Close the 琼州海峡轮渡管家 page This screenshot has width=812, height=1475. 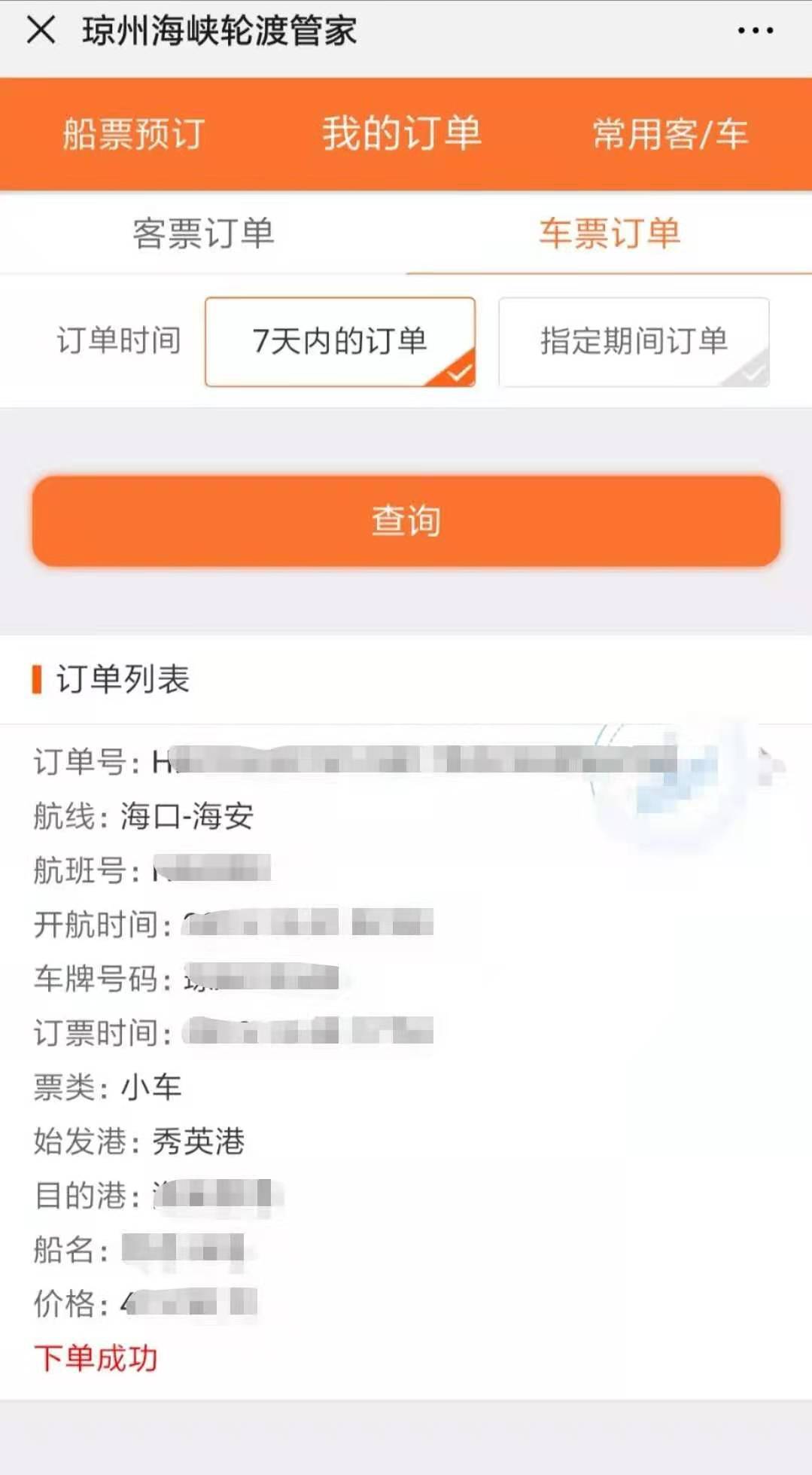coord(41,31)
